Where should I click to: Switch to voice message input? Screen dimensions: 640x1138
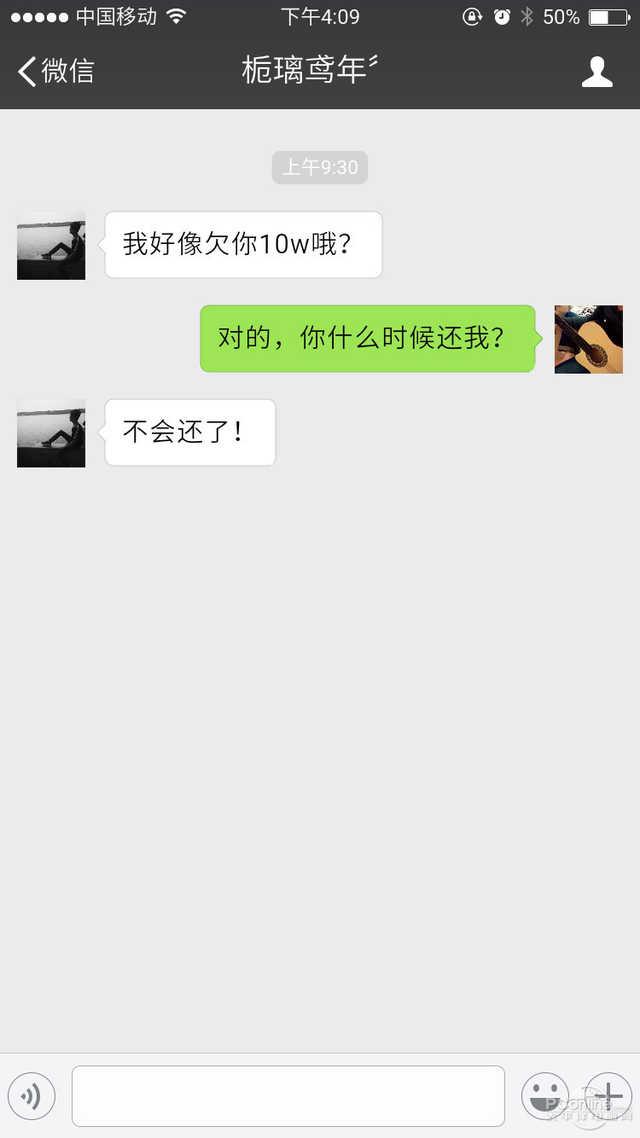pos(31,1096)
